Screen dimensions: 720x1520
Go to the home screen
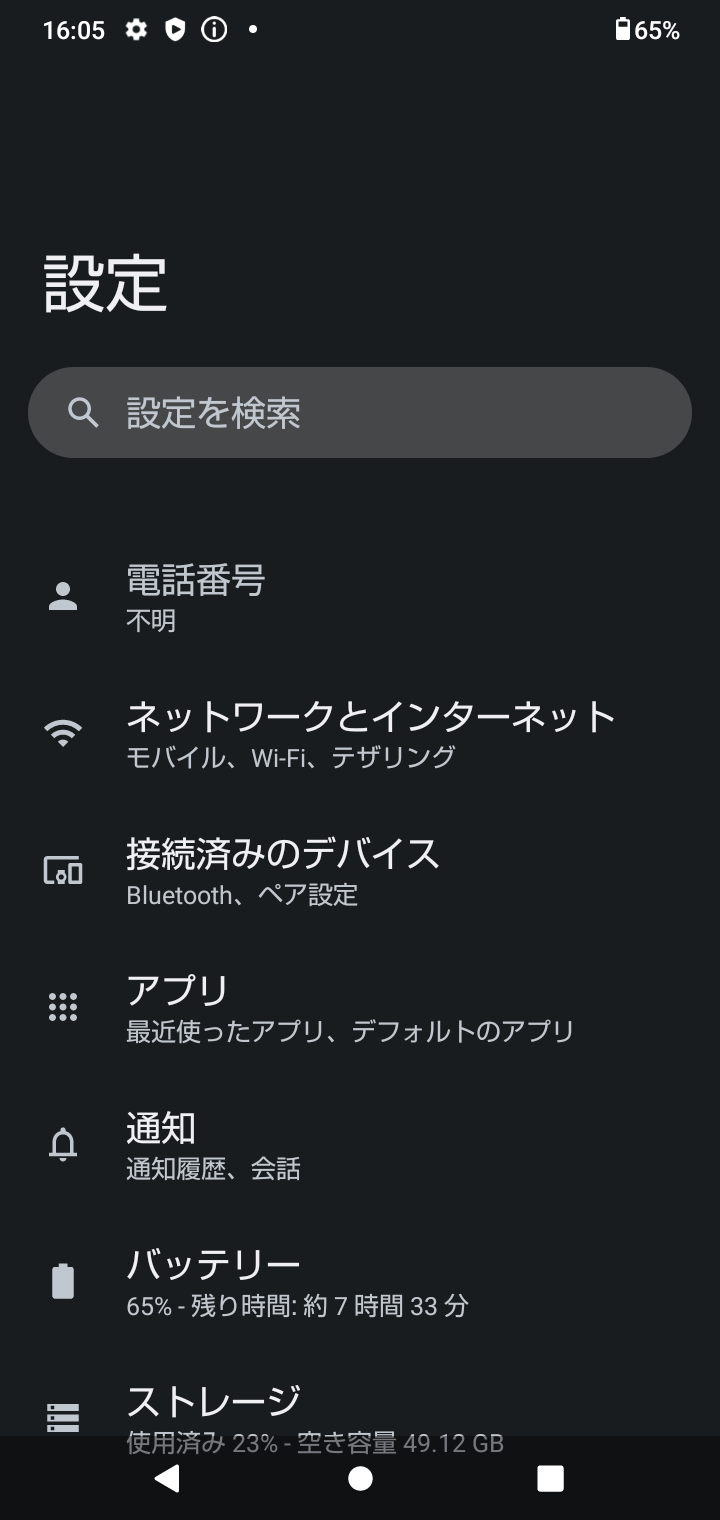click(360, 1479)
